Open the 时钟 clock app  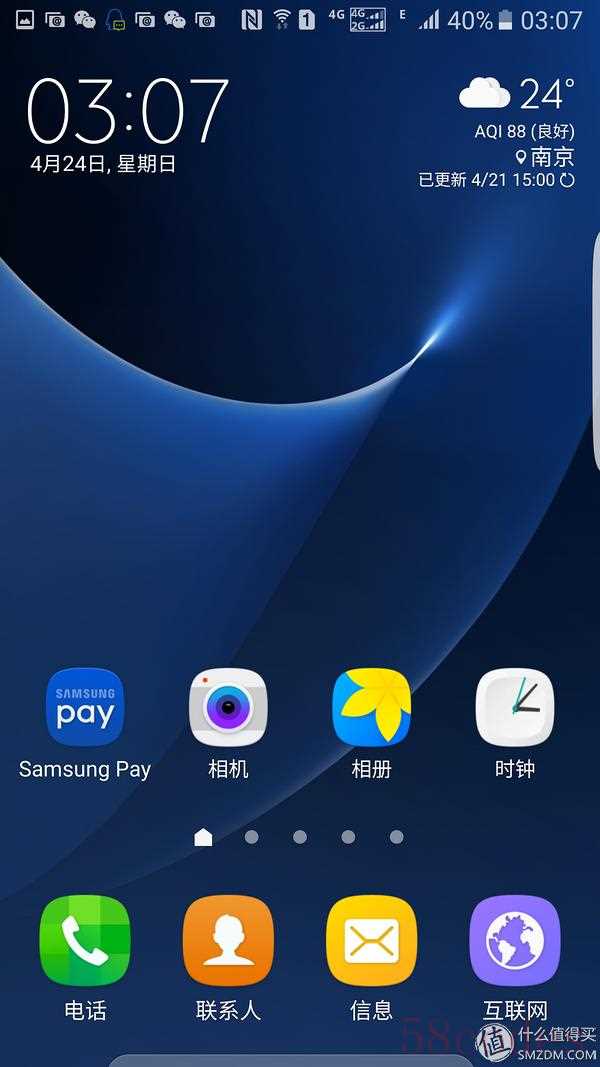[515, 707]
